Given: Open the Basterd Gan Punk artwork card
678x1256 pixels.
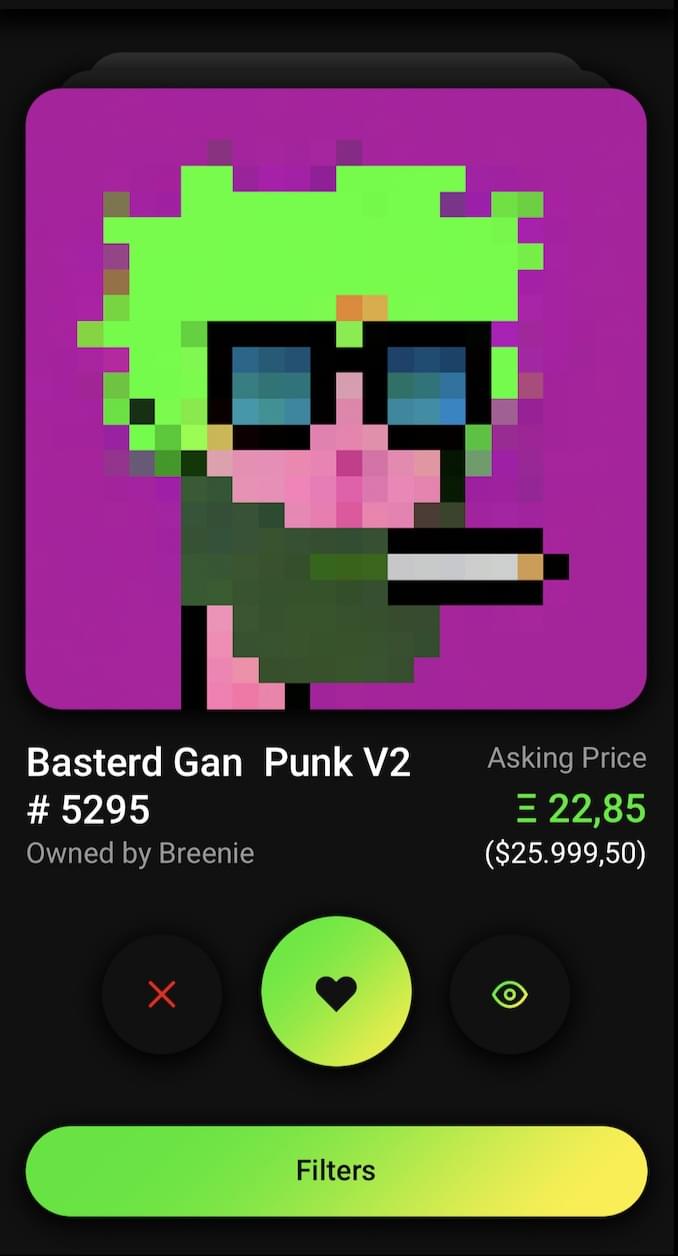Looking at the screenshot, I should click(336, 399).
